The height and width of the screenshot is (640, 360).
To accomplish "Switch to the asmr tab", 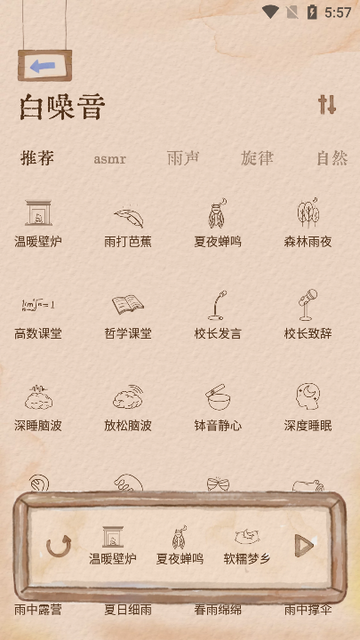I will click(110, 159).
